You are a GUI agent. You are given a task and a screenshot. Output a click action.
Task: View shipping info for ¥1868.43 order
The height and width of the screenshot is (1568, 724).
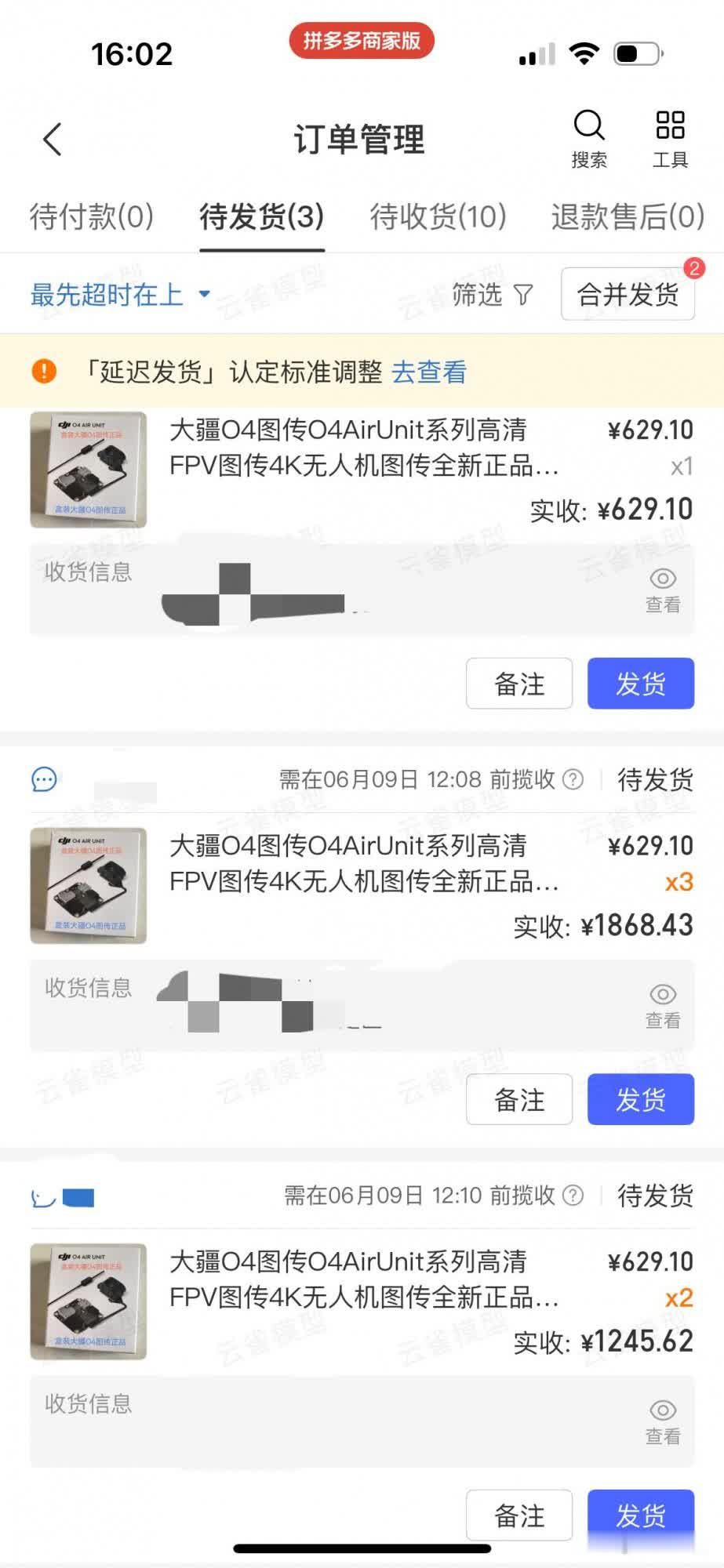662,1005
